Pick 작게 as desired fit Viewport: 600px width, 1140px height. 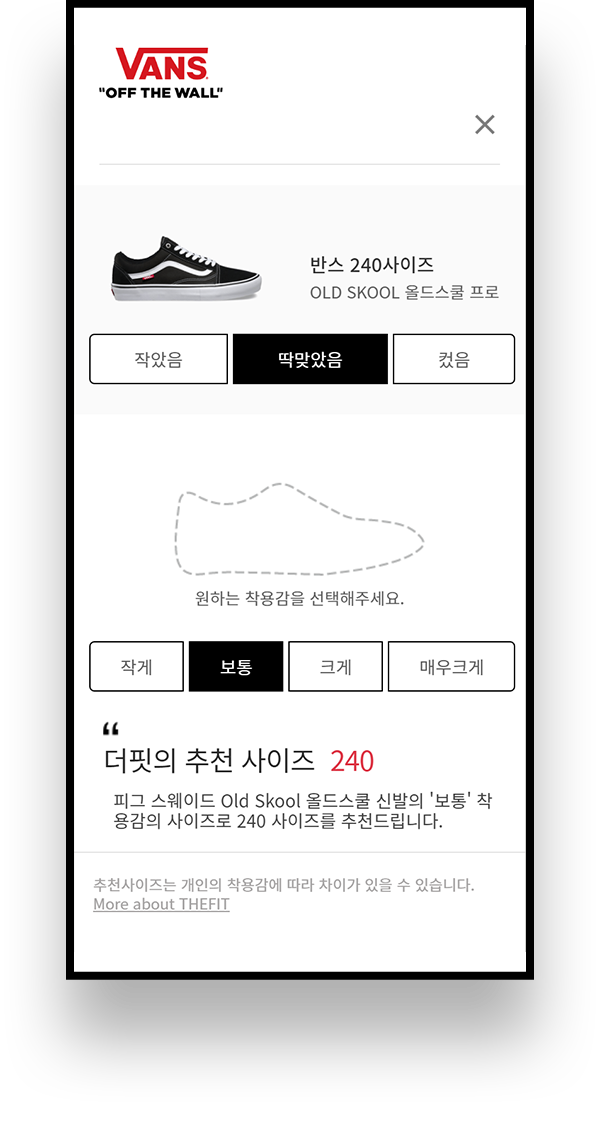click(136, 666)
